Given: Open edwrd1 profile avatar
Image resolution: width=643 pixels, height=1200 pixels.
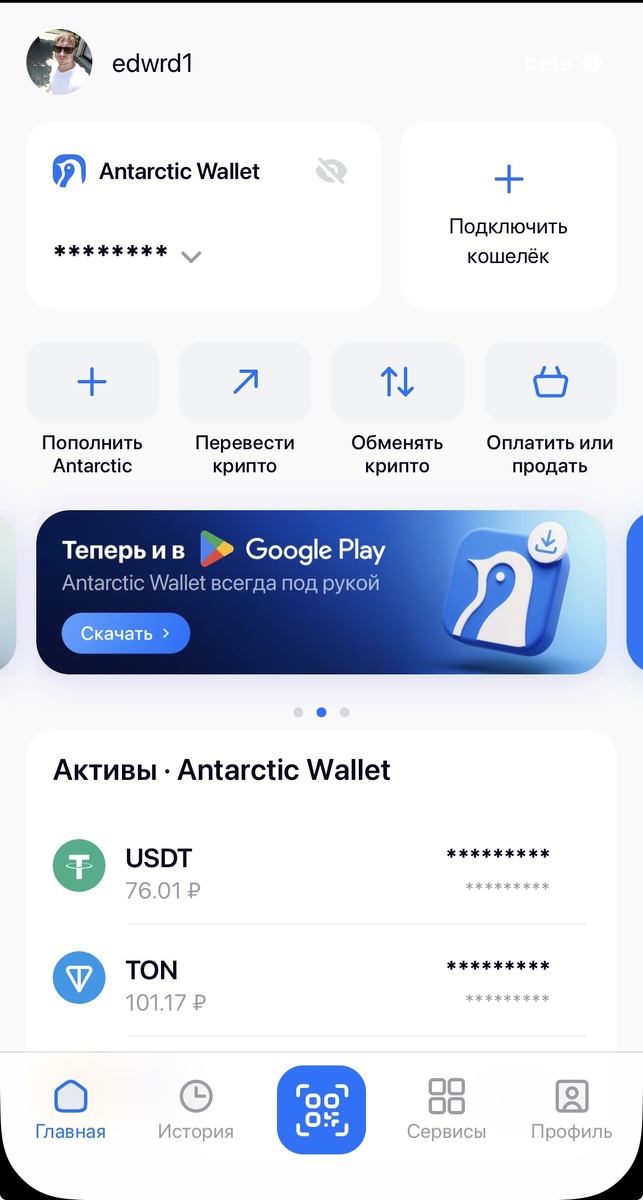Looking at the screenshot, I should [x=59, y=62].
